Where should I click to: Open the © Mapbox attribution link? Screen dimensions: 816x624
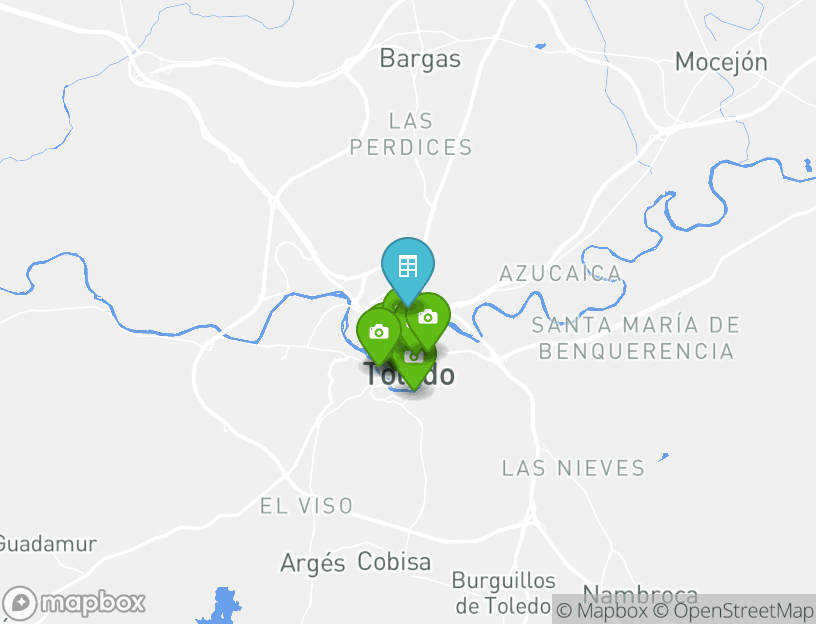tap(602, 610)
